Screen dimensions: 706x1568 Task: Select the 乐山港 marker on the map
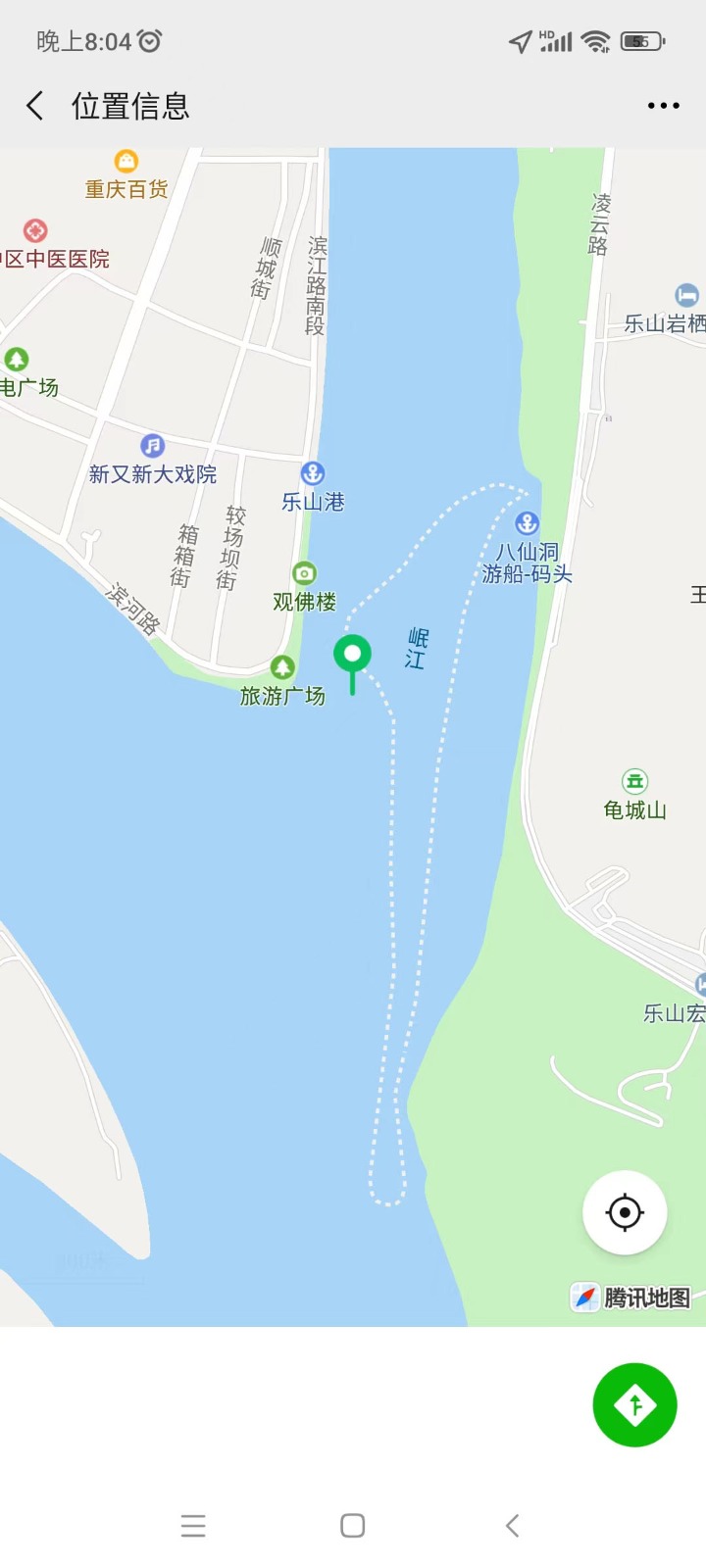[x=312, y=473]
